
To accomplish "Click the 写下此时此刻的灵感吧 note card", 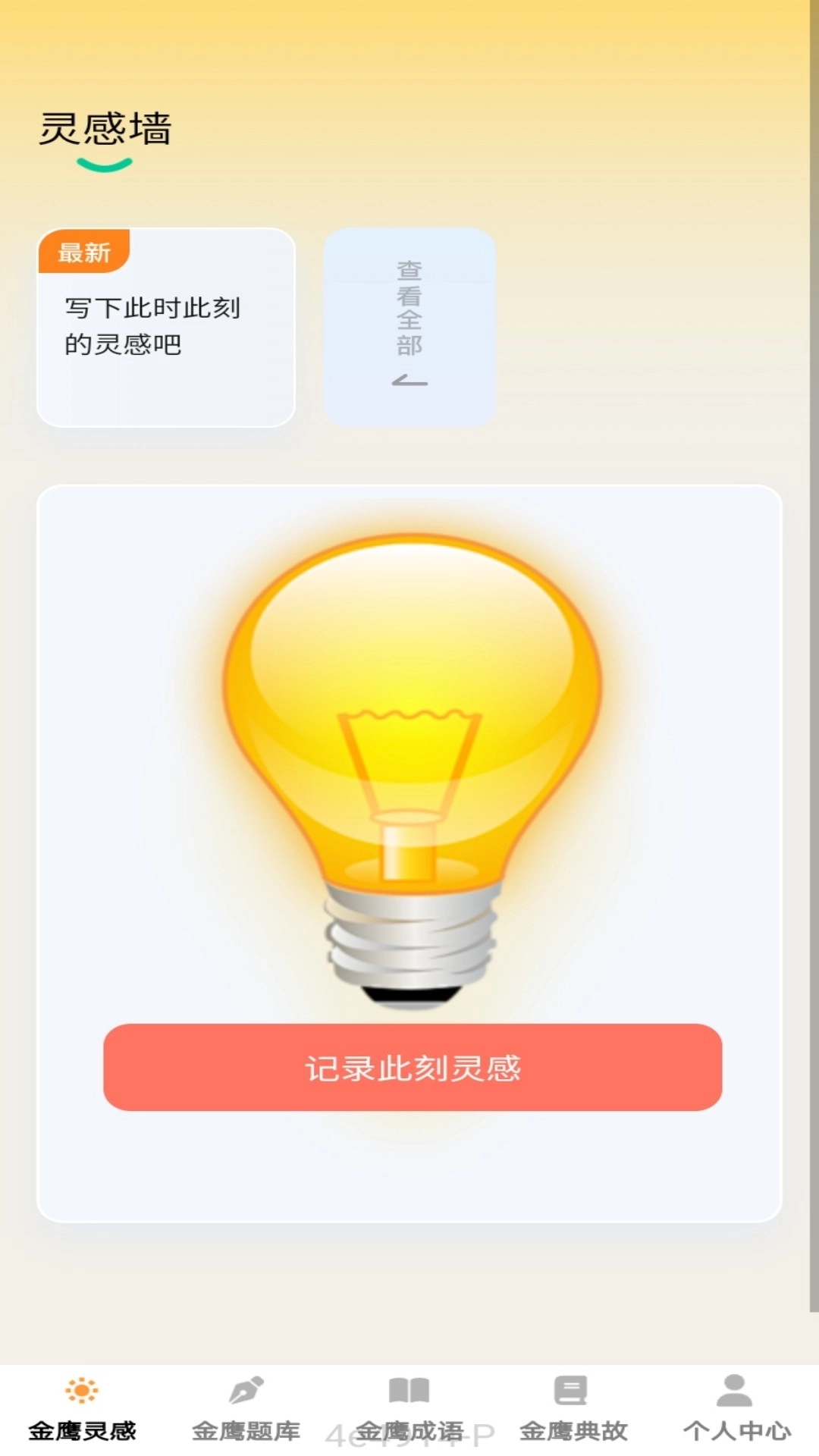I will pyautogui.click(x=167, y=326).
